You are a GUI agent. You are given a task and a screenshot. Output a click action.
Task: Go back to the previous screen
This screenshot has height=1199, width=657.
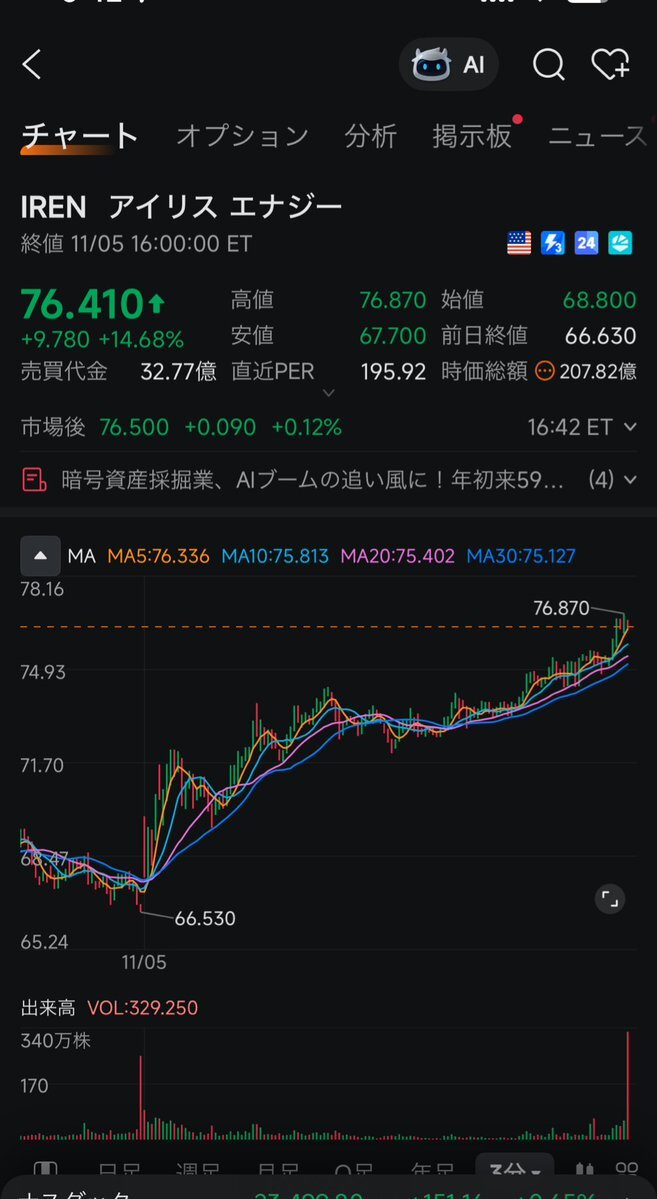tap(32, 66)
